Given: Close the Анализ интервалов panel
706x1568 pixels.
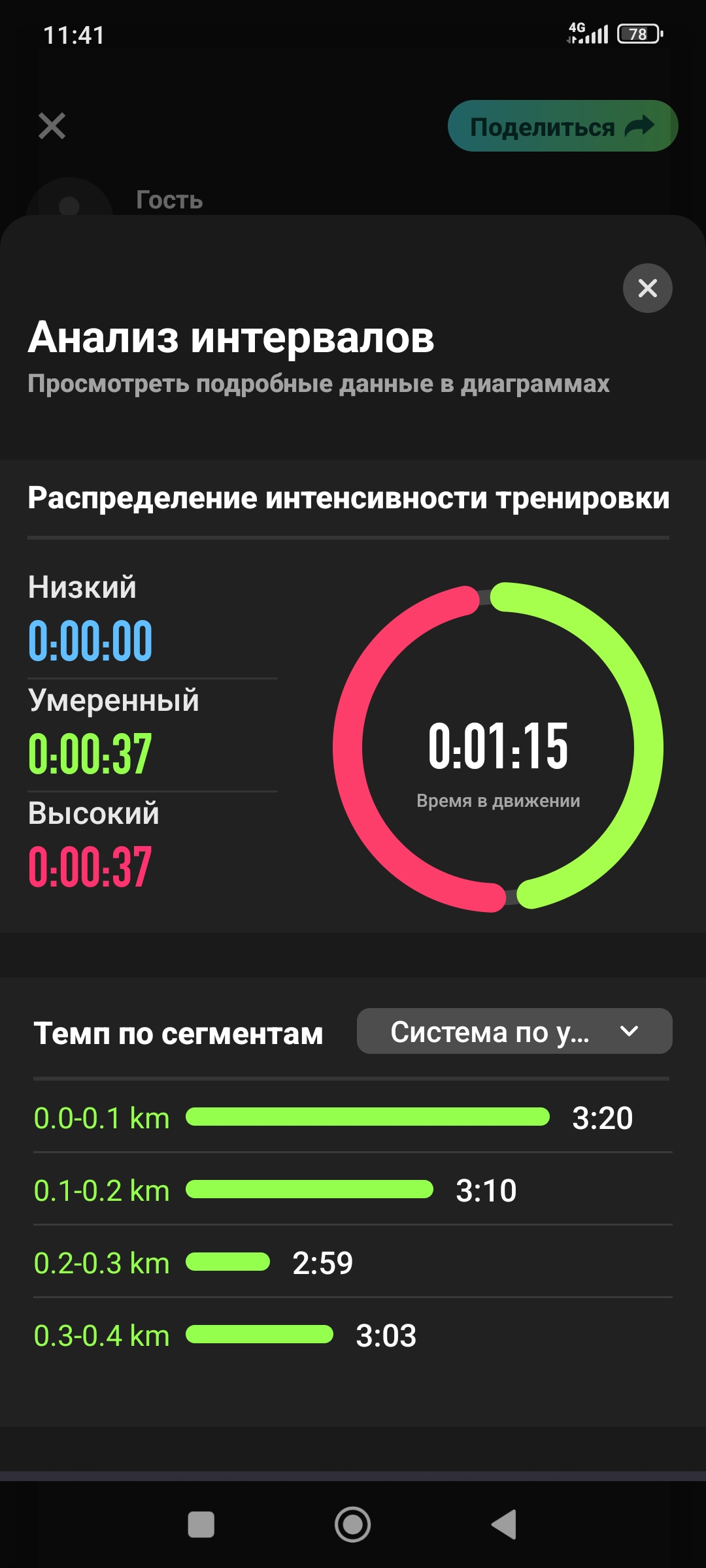Looking at the screenshot, I should point(647,288).
